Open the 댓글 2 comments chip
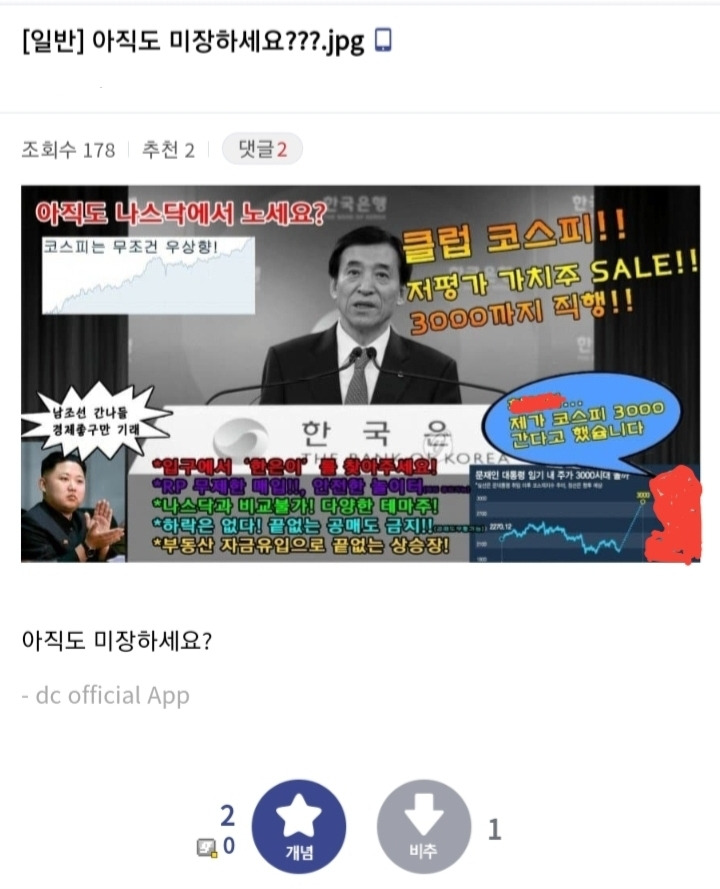Image resolution: width=720 pixels, height=889 pixels. pyautogui.click(x=261, y=150)
